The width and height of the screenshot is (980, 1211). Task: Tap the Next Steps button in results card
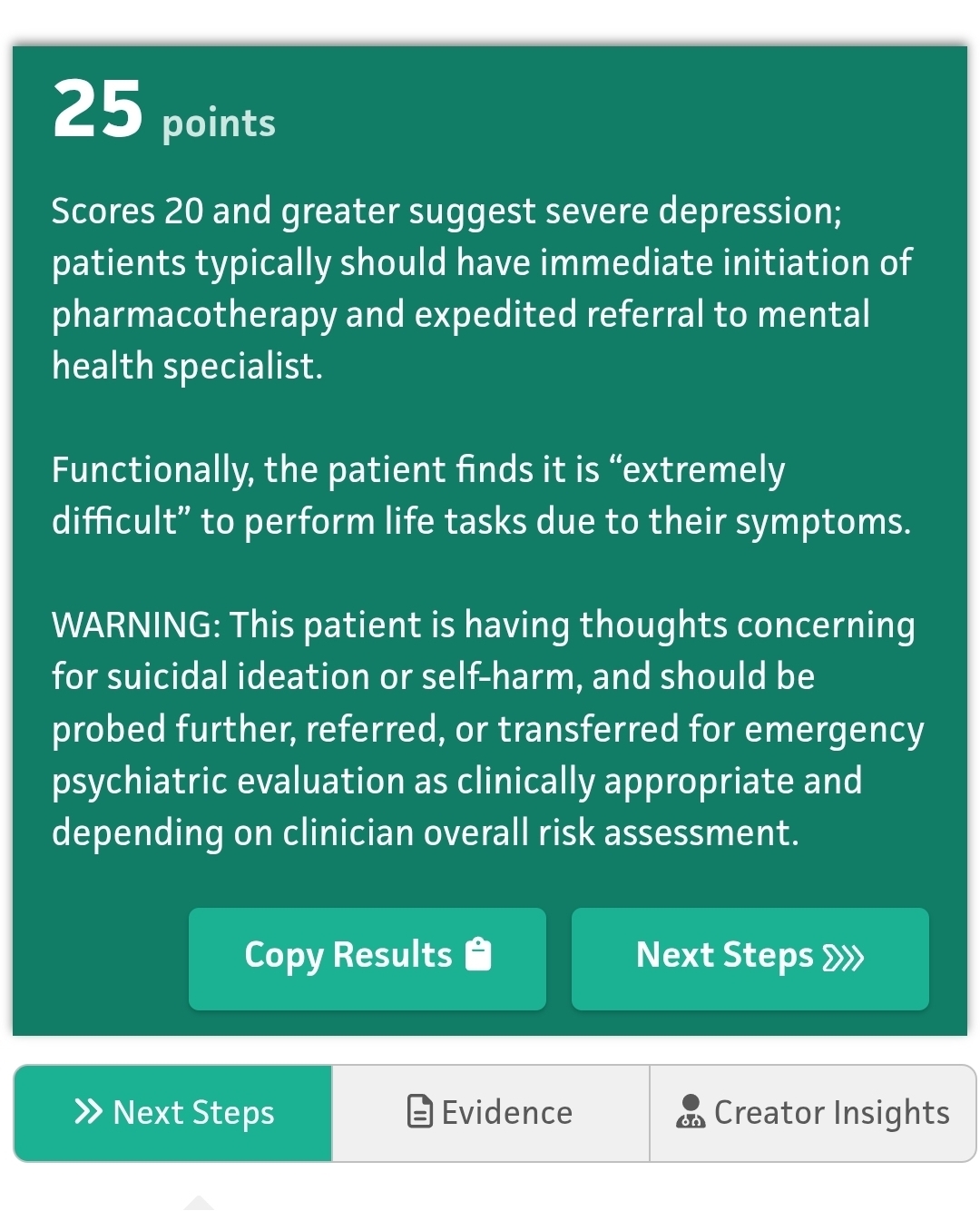pyautogui.click(x=750, y=958)
